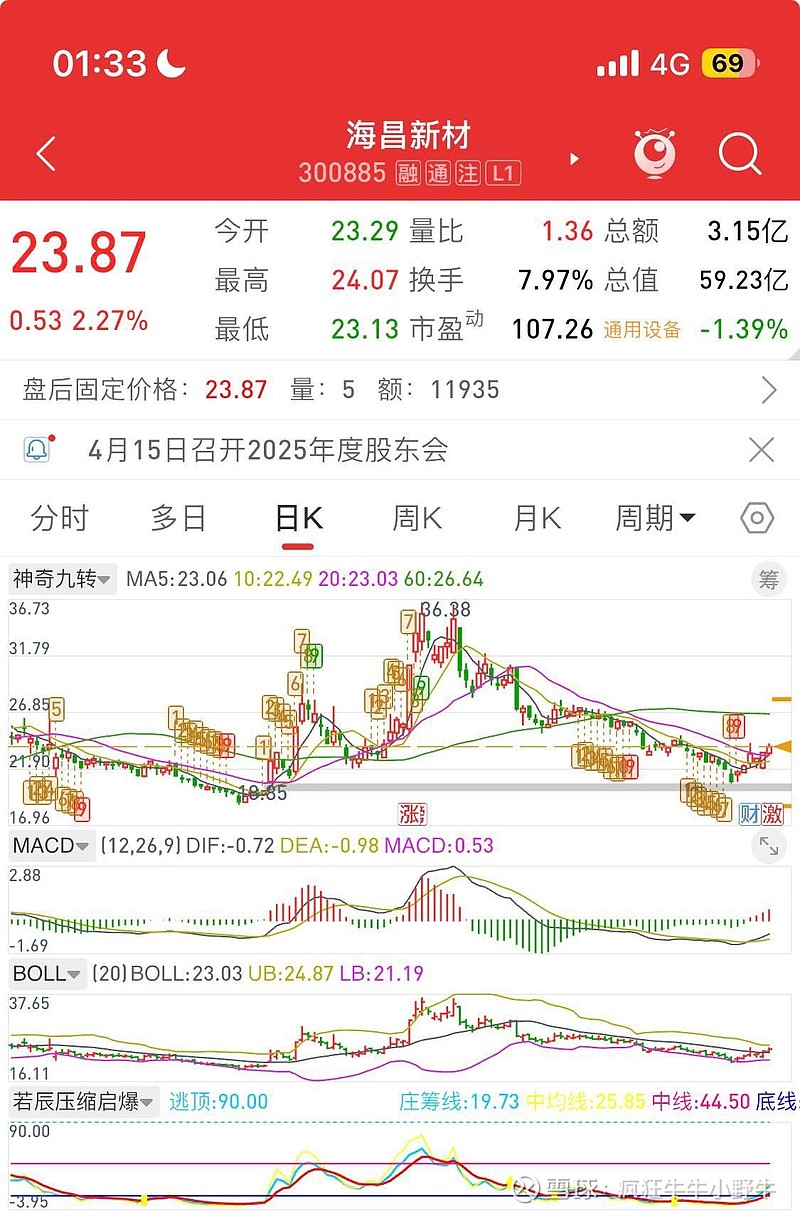Switch to the 多日 tab
This screenshot has height=1214, width=800.
tap(178, 518)
